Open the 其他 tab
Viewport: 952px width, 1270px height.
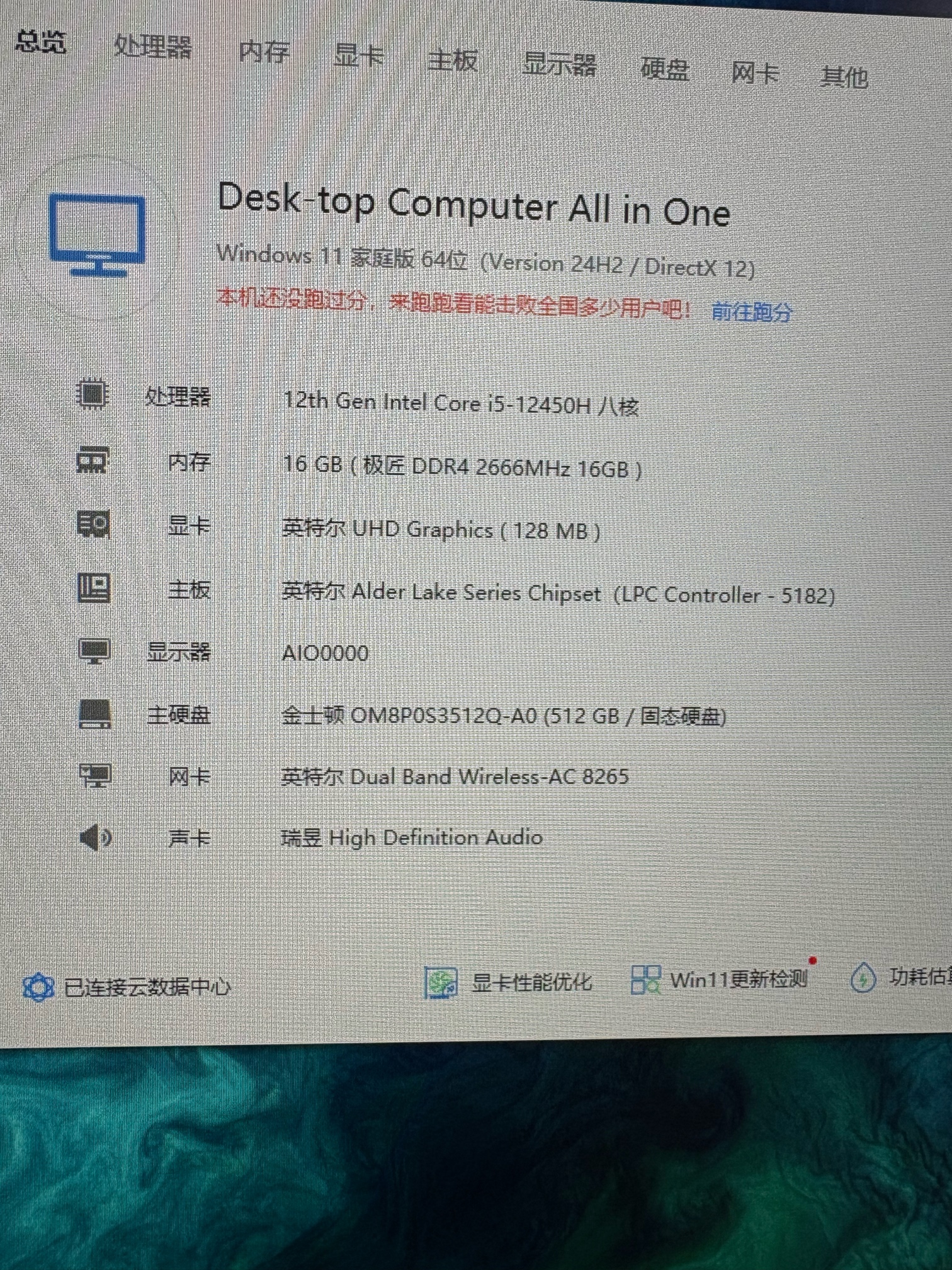844,77
